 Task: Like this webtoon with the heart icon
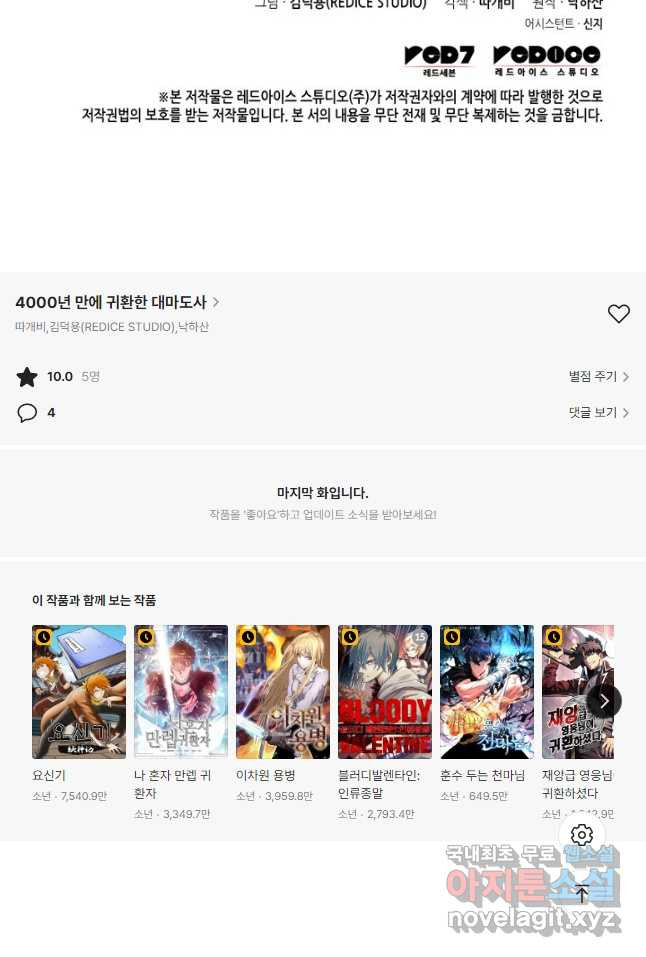619,314
